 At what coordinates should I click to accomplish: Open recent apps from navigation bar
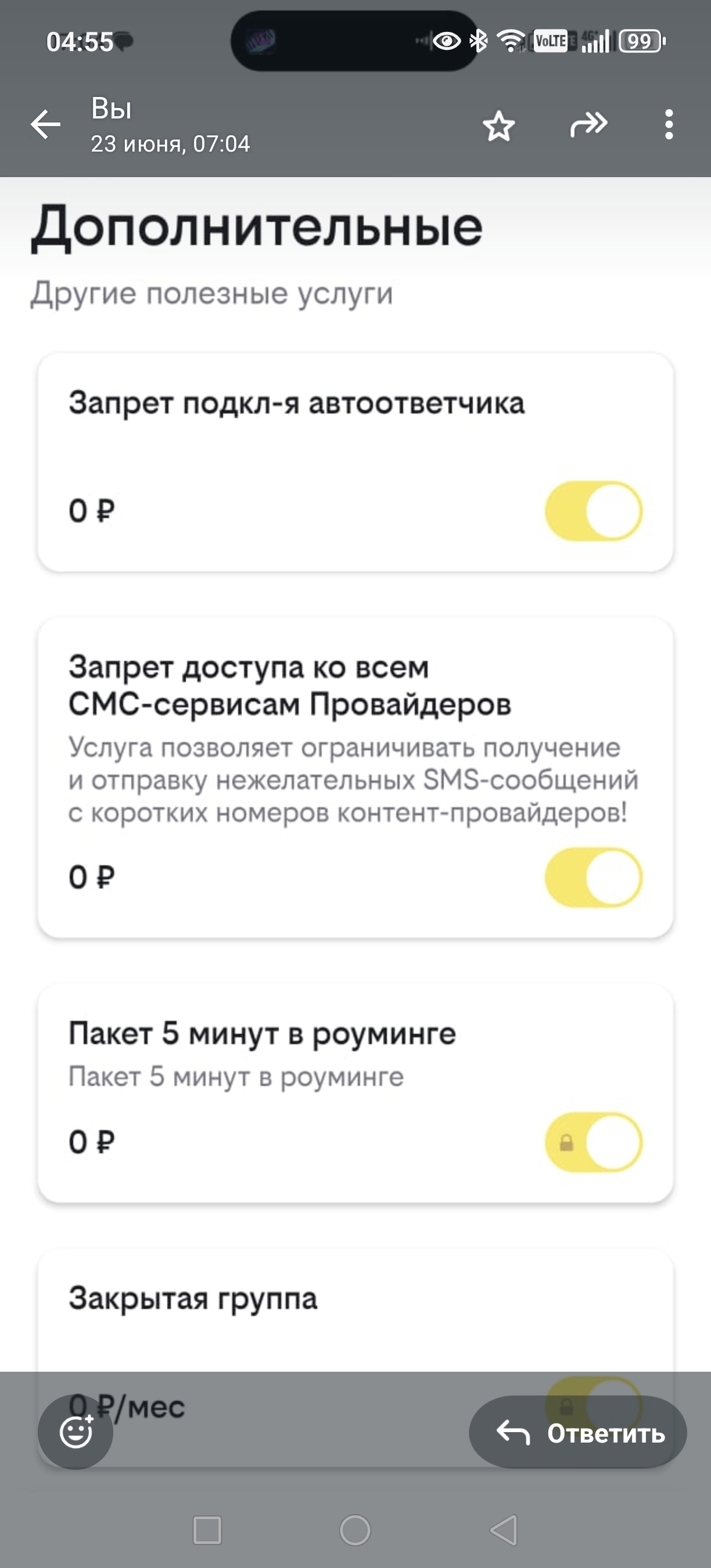tap(207, 1530)
